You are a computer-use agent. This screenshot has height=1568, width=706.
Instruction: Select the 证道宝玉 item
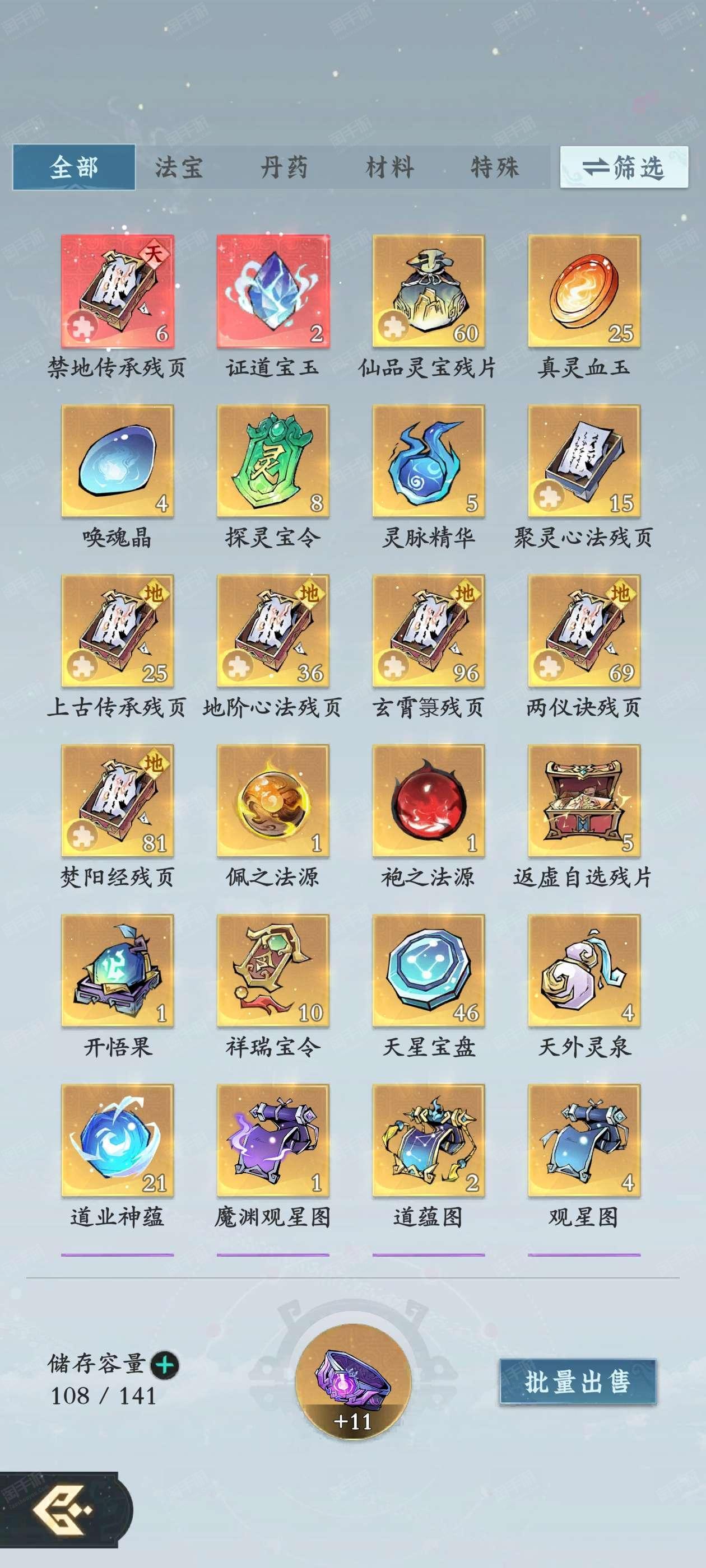click(273, 291)
